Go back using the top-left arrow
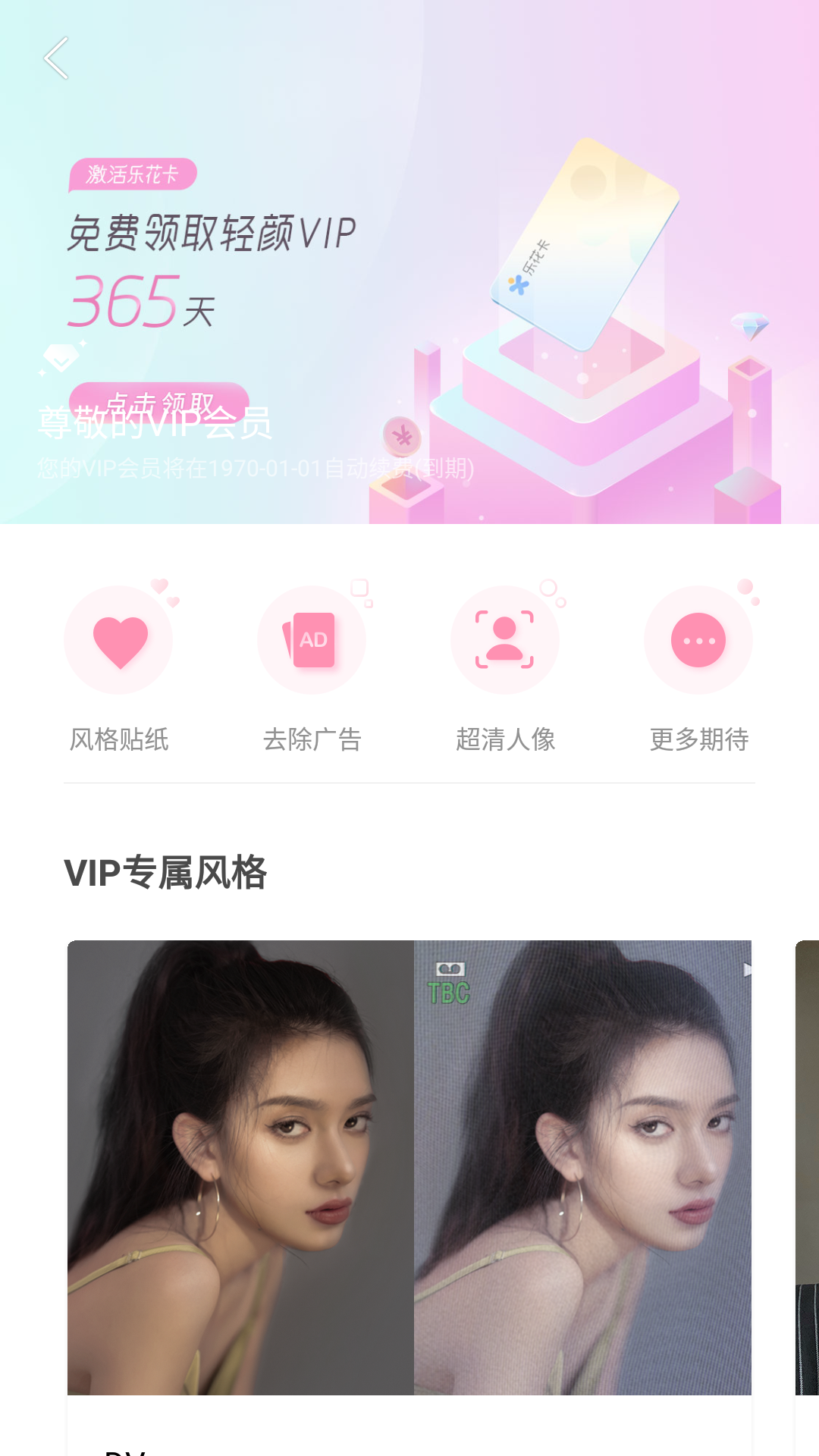This screenshot has height=1456, width=819. pyautogui.click(x=56, y=58)
